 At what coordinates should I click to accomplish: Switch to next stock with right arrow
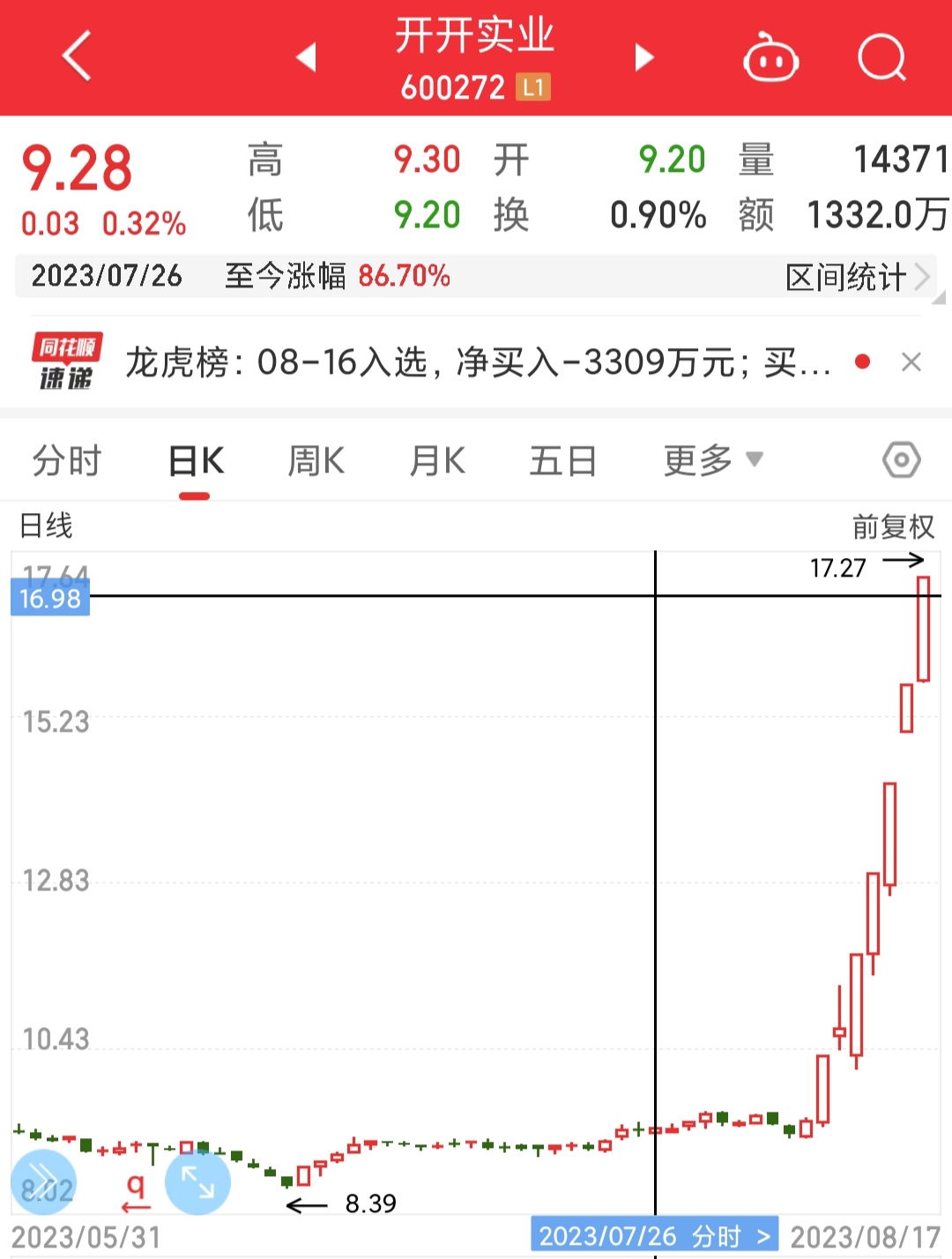(x=644, y=56)
